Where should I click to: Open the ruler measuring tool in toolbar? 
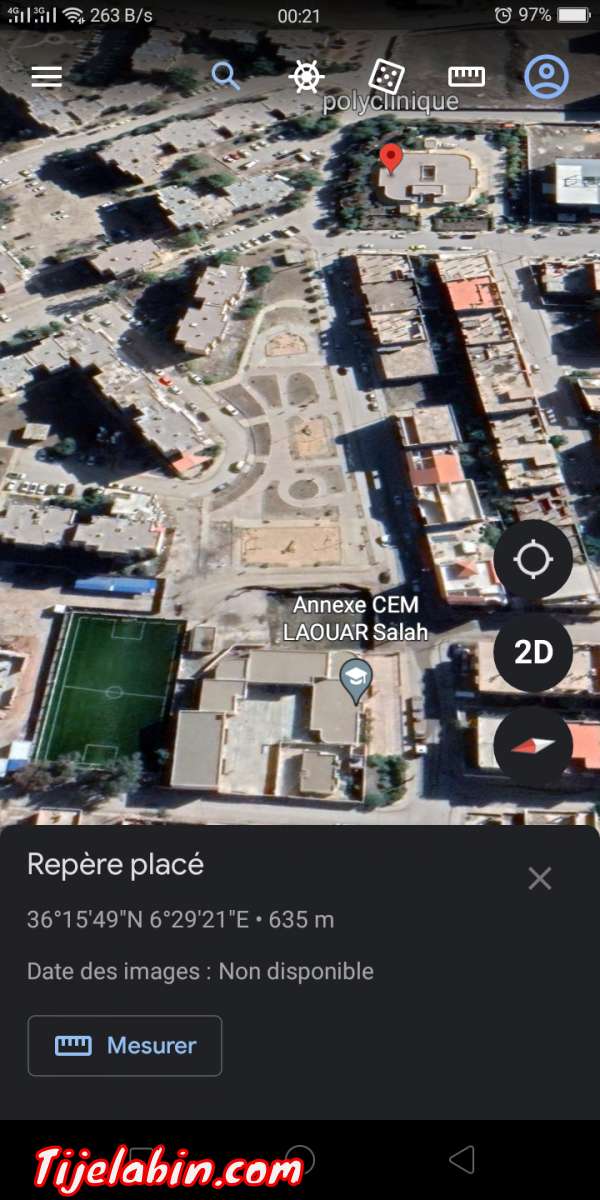point(466,76)
